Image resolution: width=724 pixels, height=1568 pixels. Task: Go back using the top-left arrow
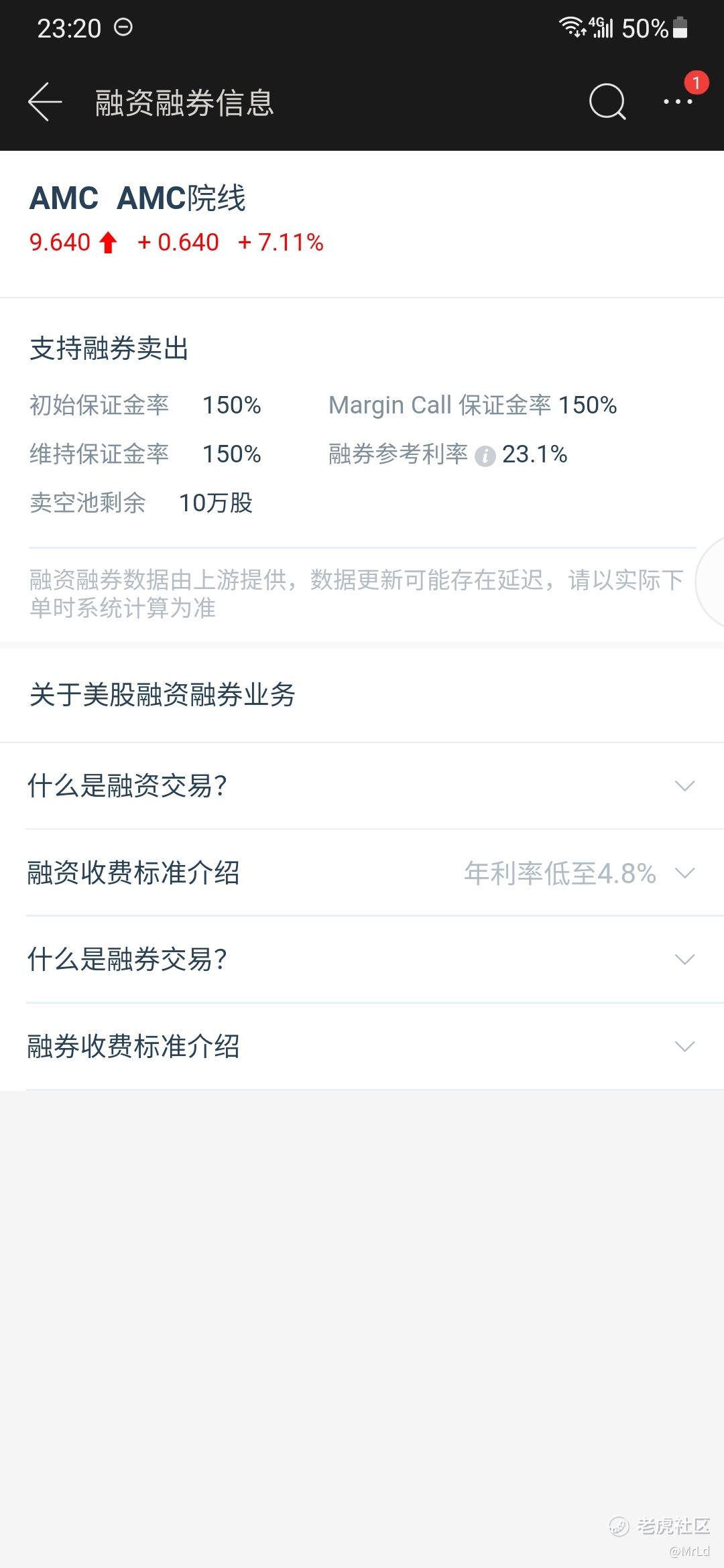point(45,103)
